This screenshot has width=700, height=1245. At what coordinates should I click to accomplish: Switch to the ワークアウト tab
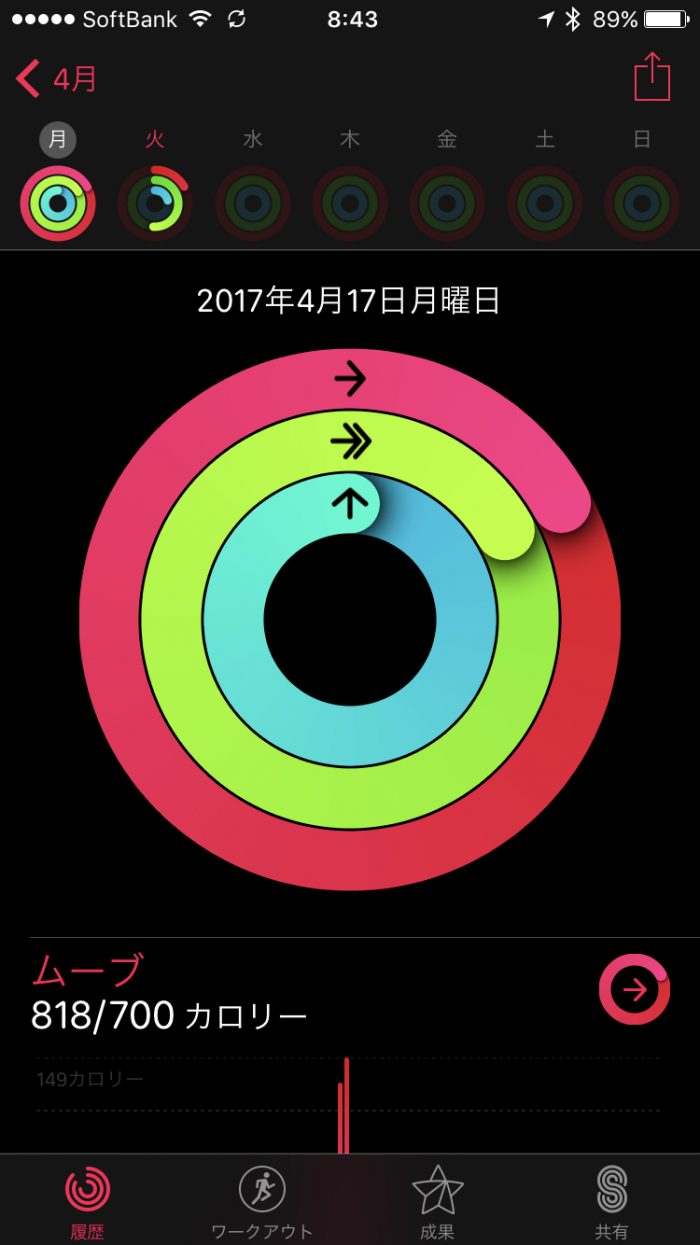262,1200
